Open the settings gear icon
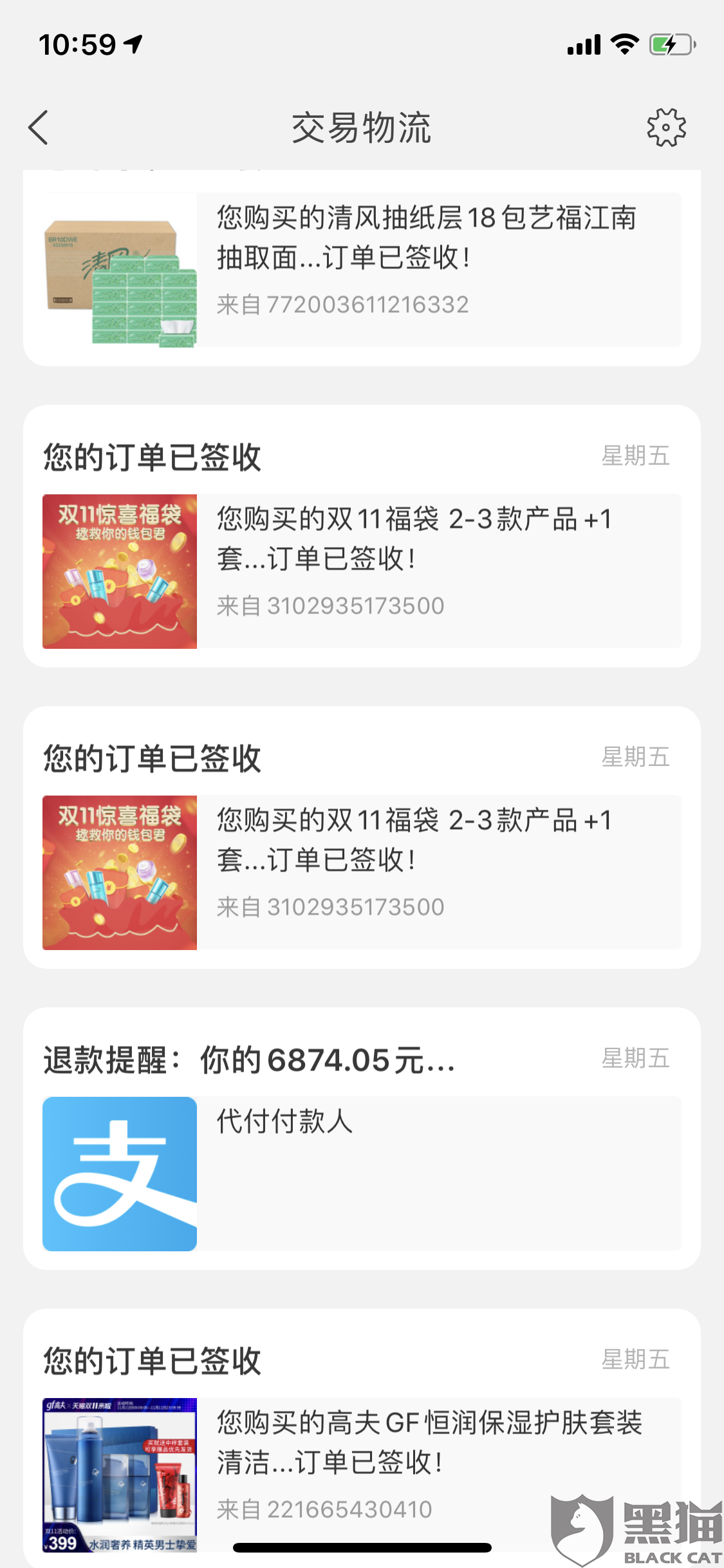 (x=666, y=127)
